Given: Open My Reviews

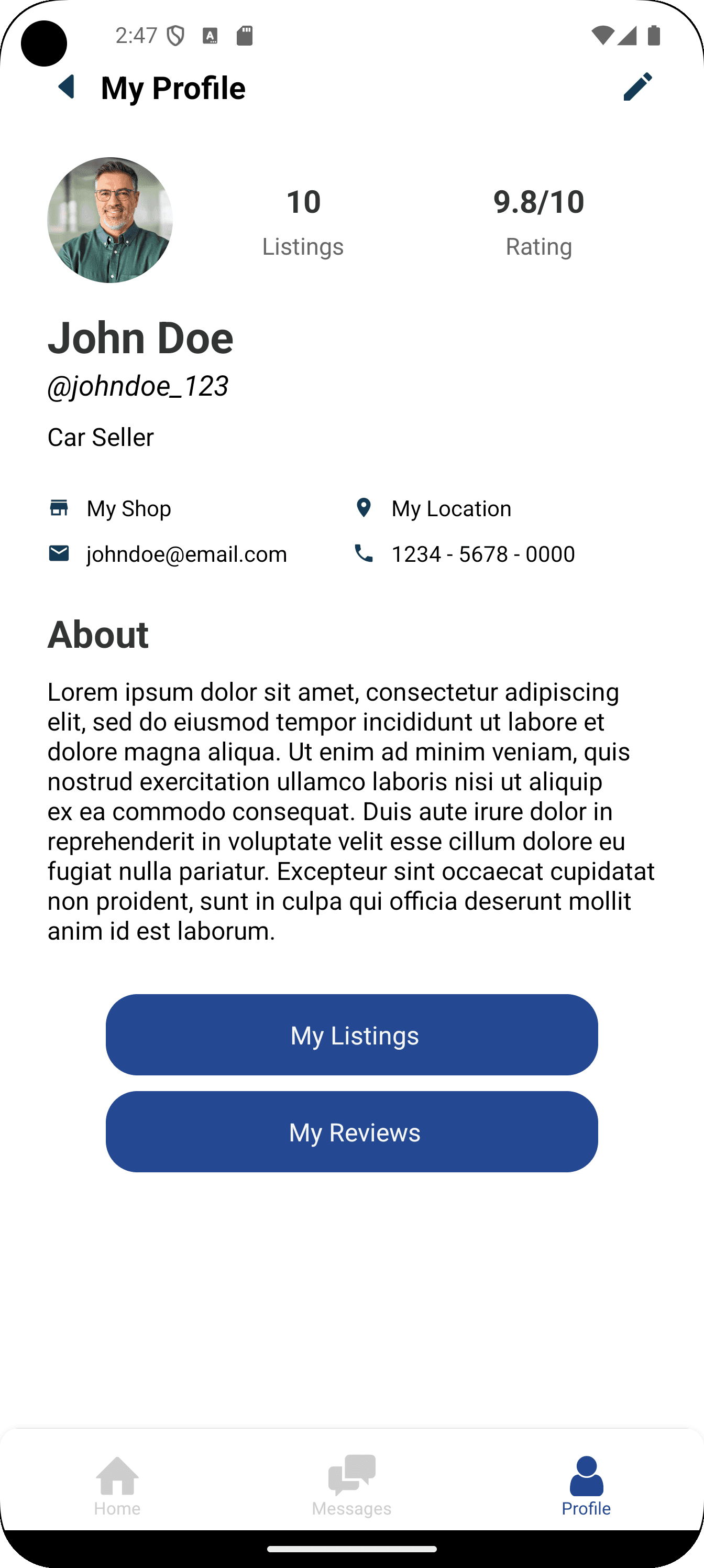Looking at the screenshot, I should (x=351, y=1131).
